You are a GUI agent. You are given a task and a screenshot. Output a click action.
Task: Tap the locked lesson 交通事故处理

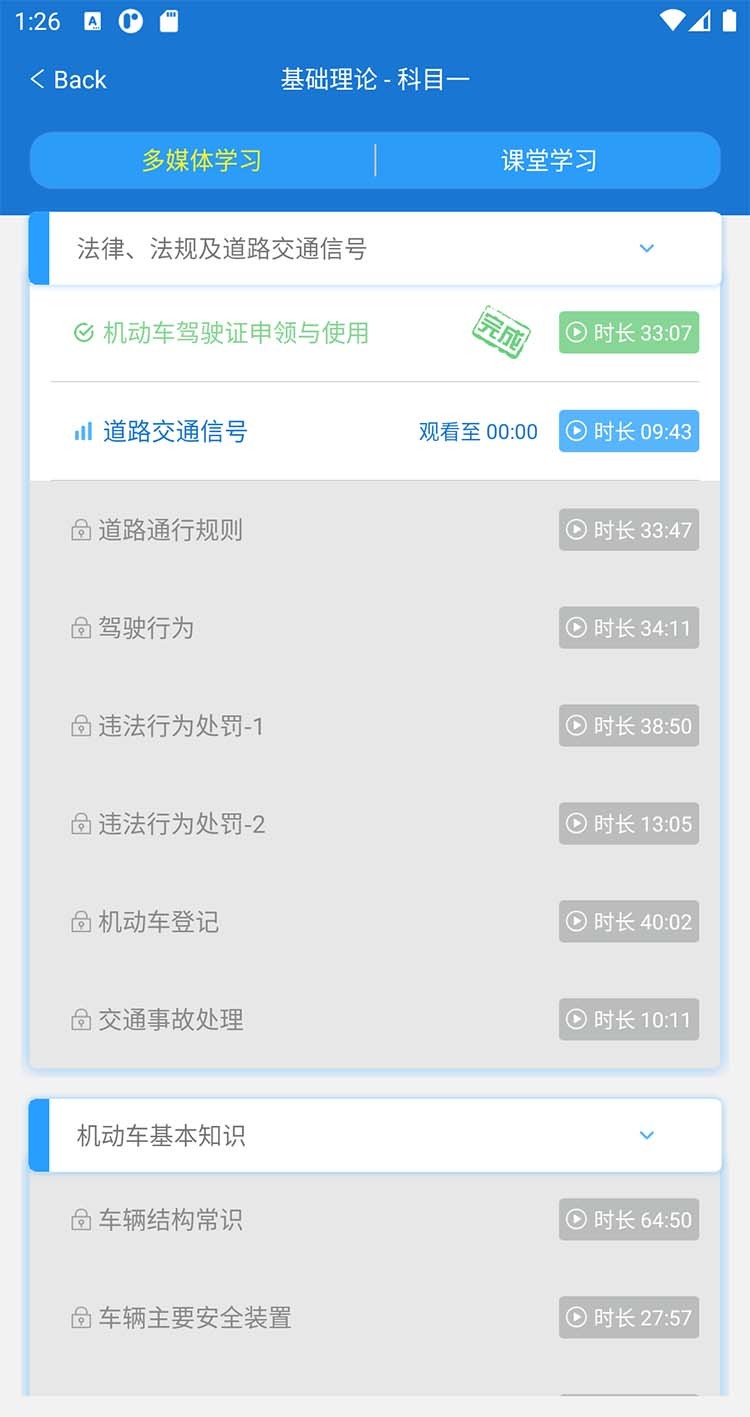pyautogui.click(x=170, y=1020)
